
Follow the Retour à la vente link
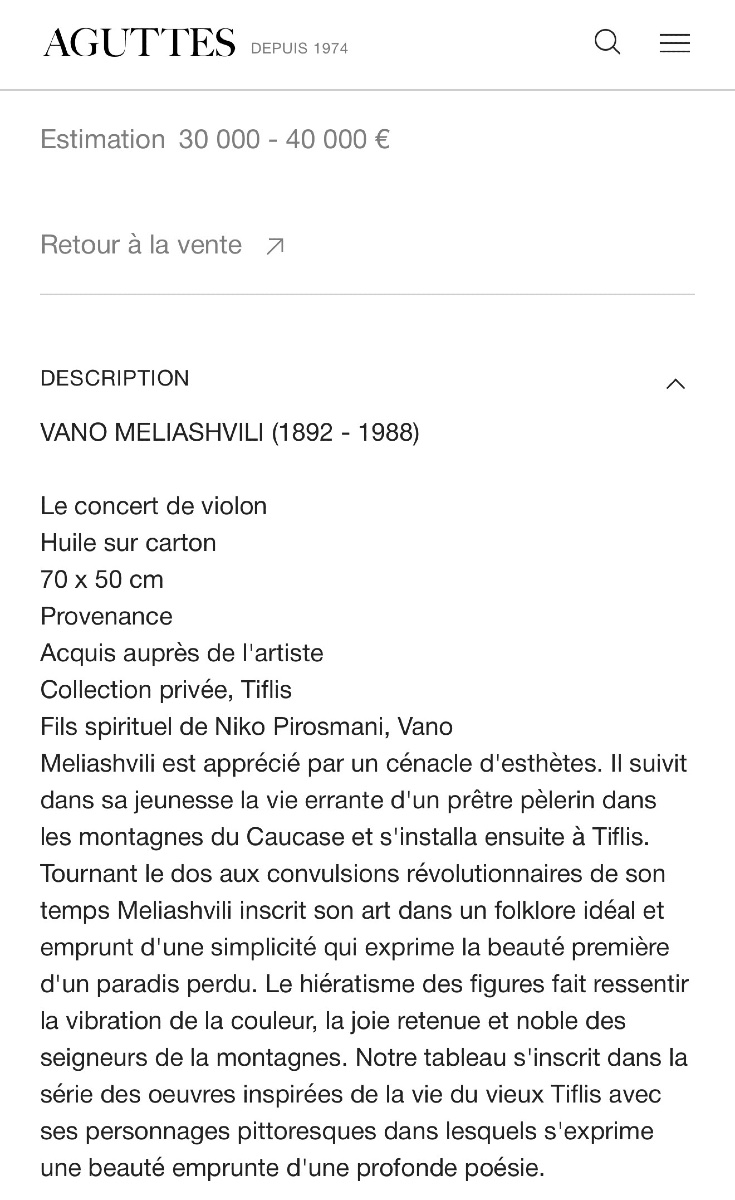point(162,245)
